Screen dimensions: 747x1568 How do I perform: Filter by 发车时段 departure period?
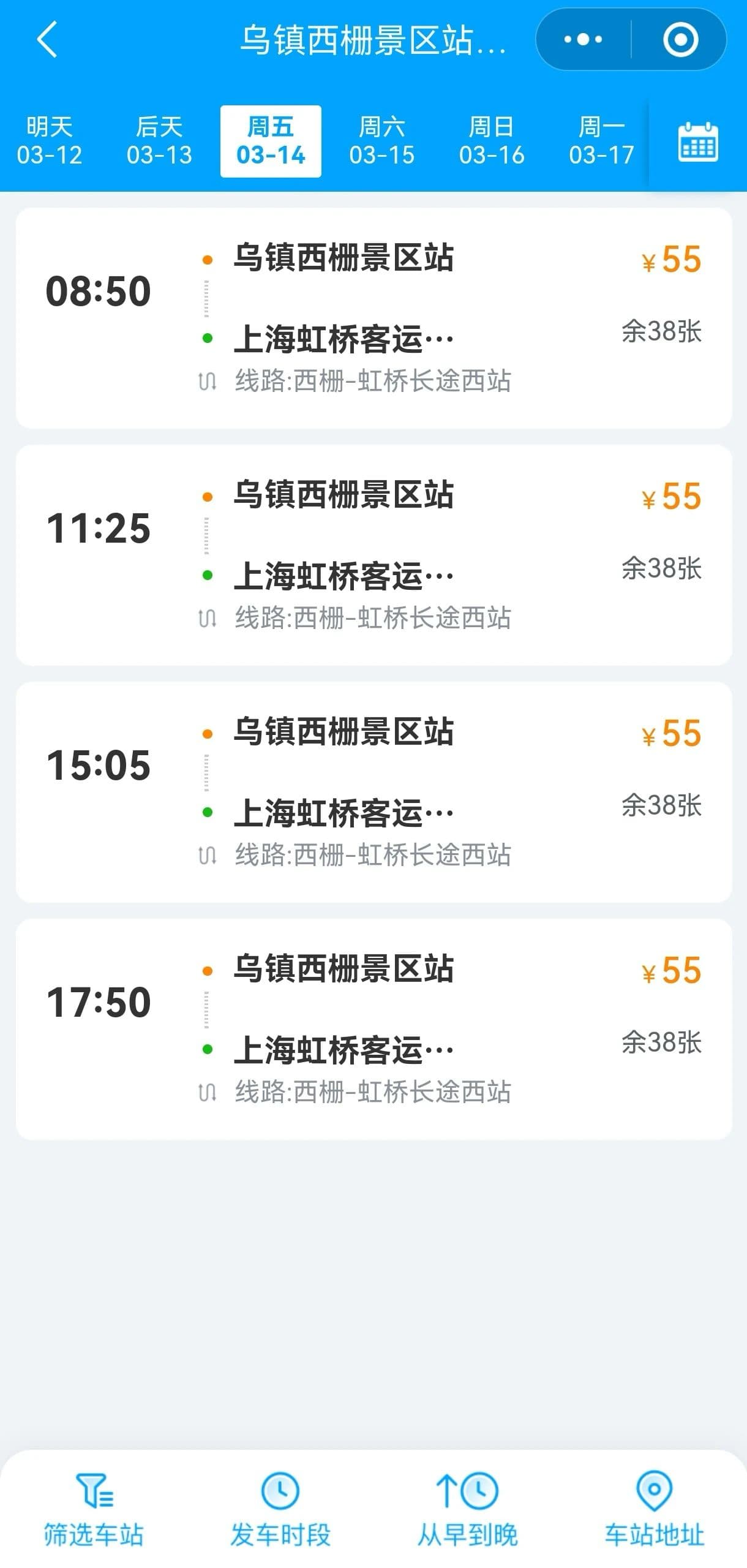coord(280,1510)
